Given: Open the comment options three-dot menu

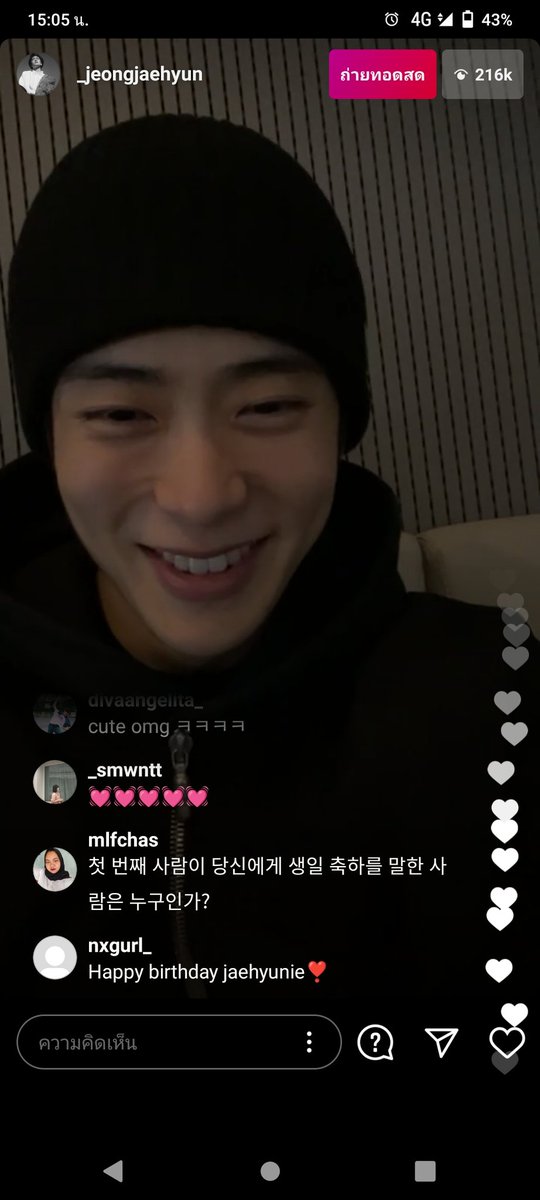Looking at the screenshot, I should point(310,1043).
